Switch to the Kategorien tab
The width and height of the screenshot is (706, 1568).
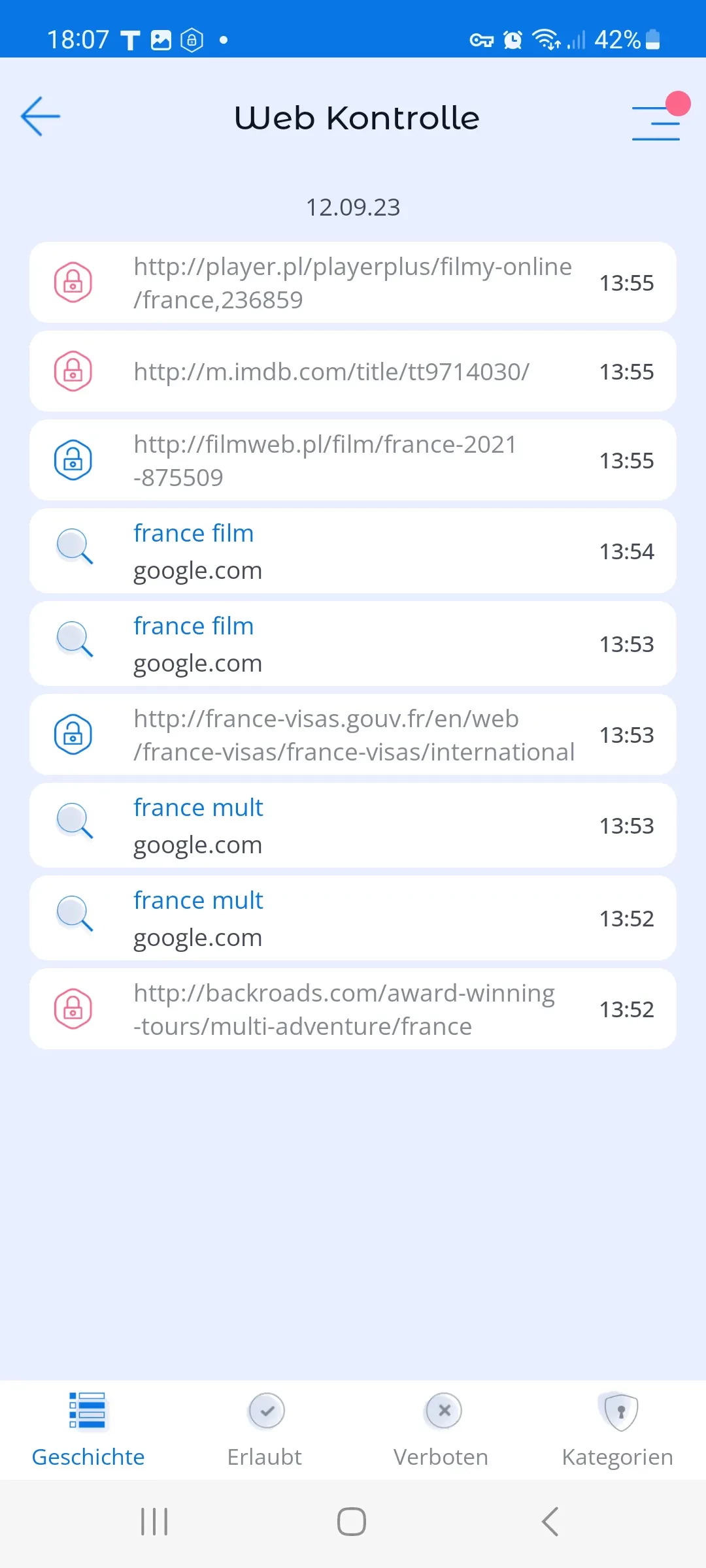coord(618,1429)
